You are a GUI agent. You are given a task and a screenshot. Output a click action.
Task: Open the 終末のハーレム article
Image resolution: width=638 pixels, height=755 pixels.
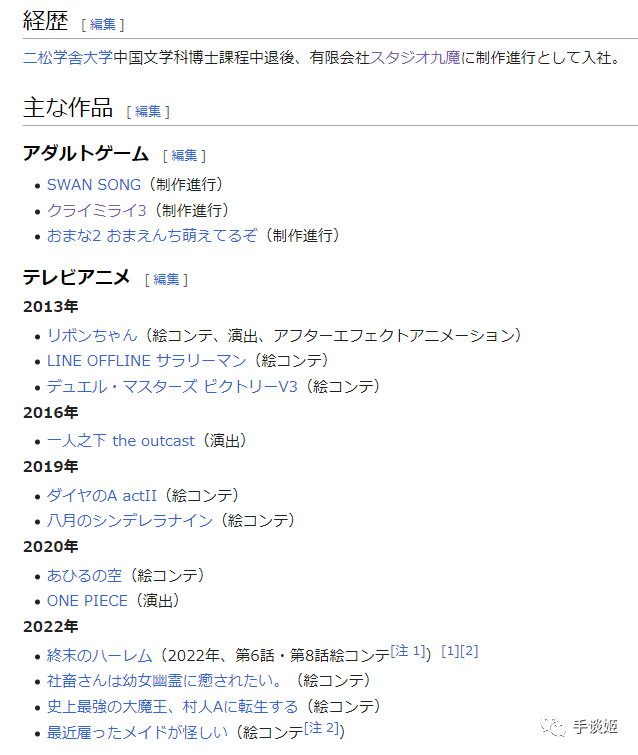(x=99, y=656)
